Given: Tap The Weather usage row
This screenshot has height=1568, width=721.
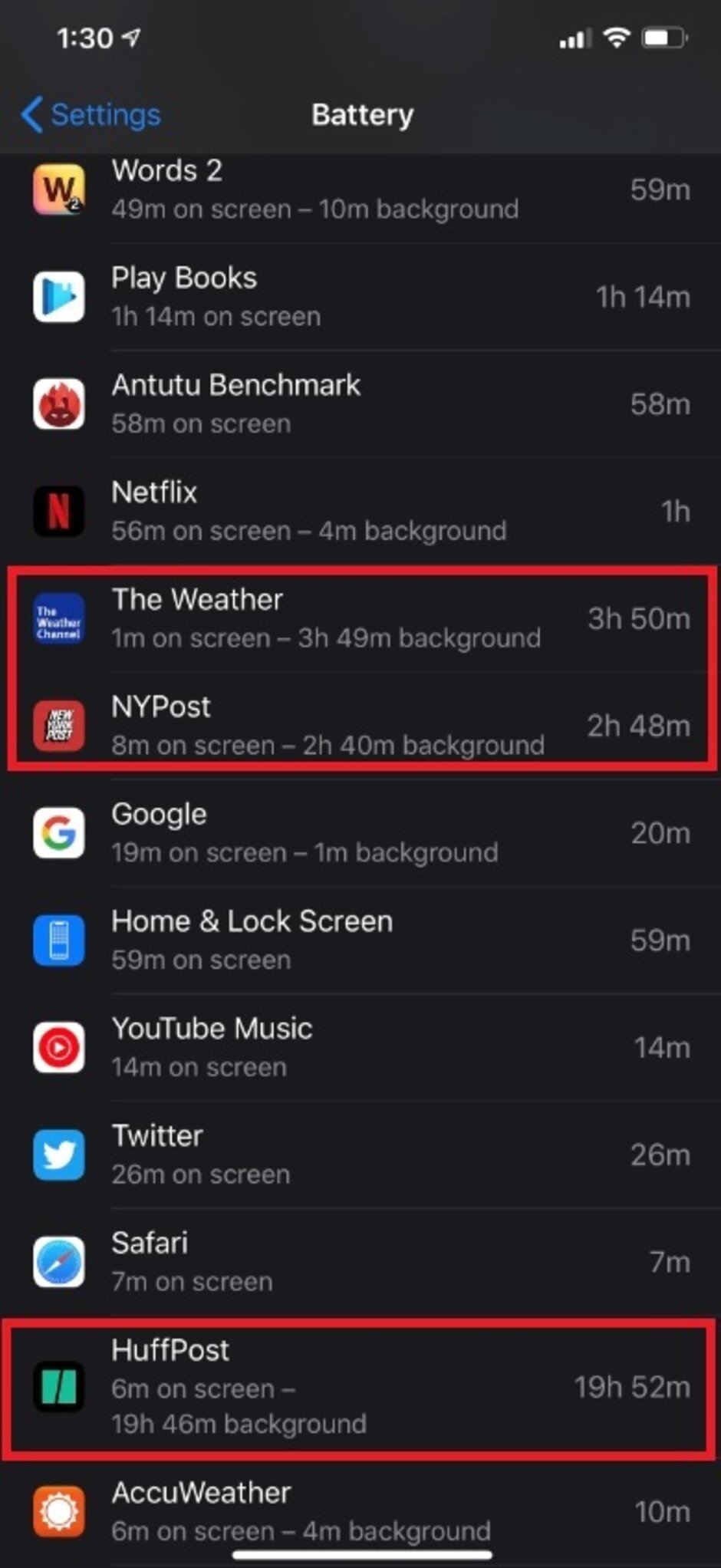Looking at the screenshot, I should click(360, 619).
